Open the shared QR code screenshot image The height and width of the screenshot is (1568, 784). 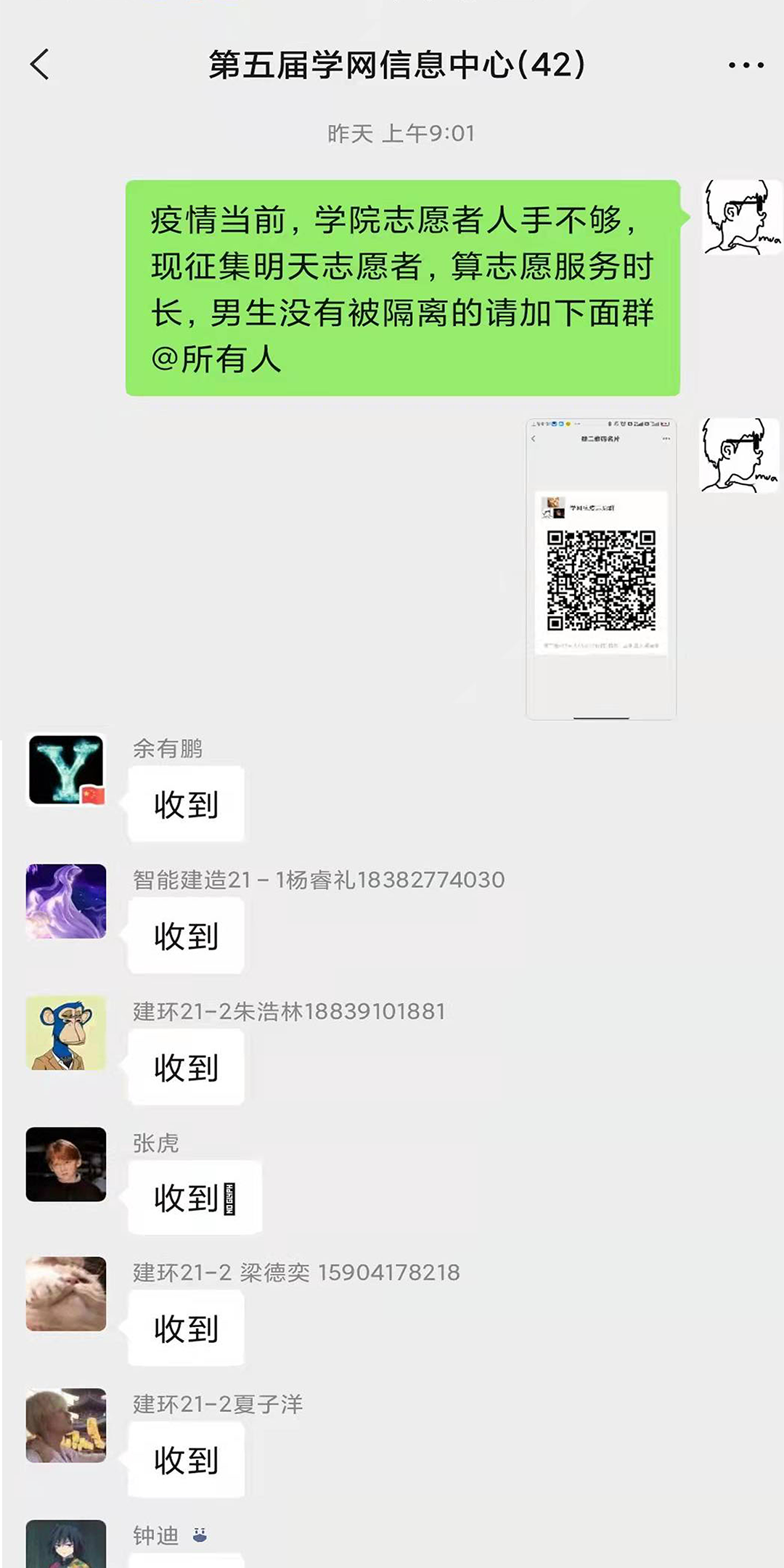click(x=601, y=569)
